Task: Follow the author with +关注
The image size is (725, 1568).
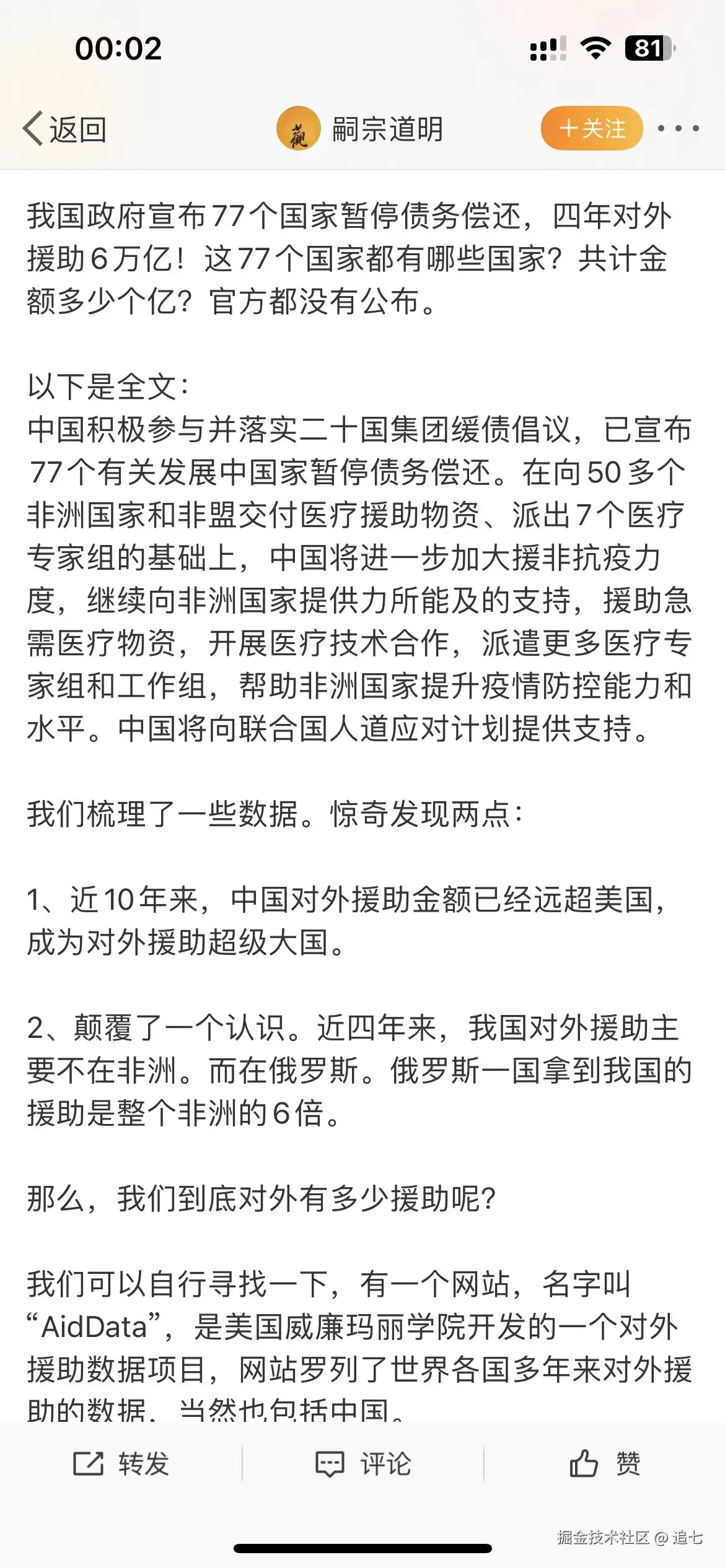Action: (x=591, y=129)
